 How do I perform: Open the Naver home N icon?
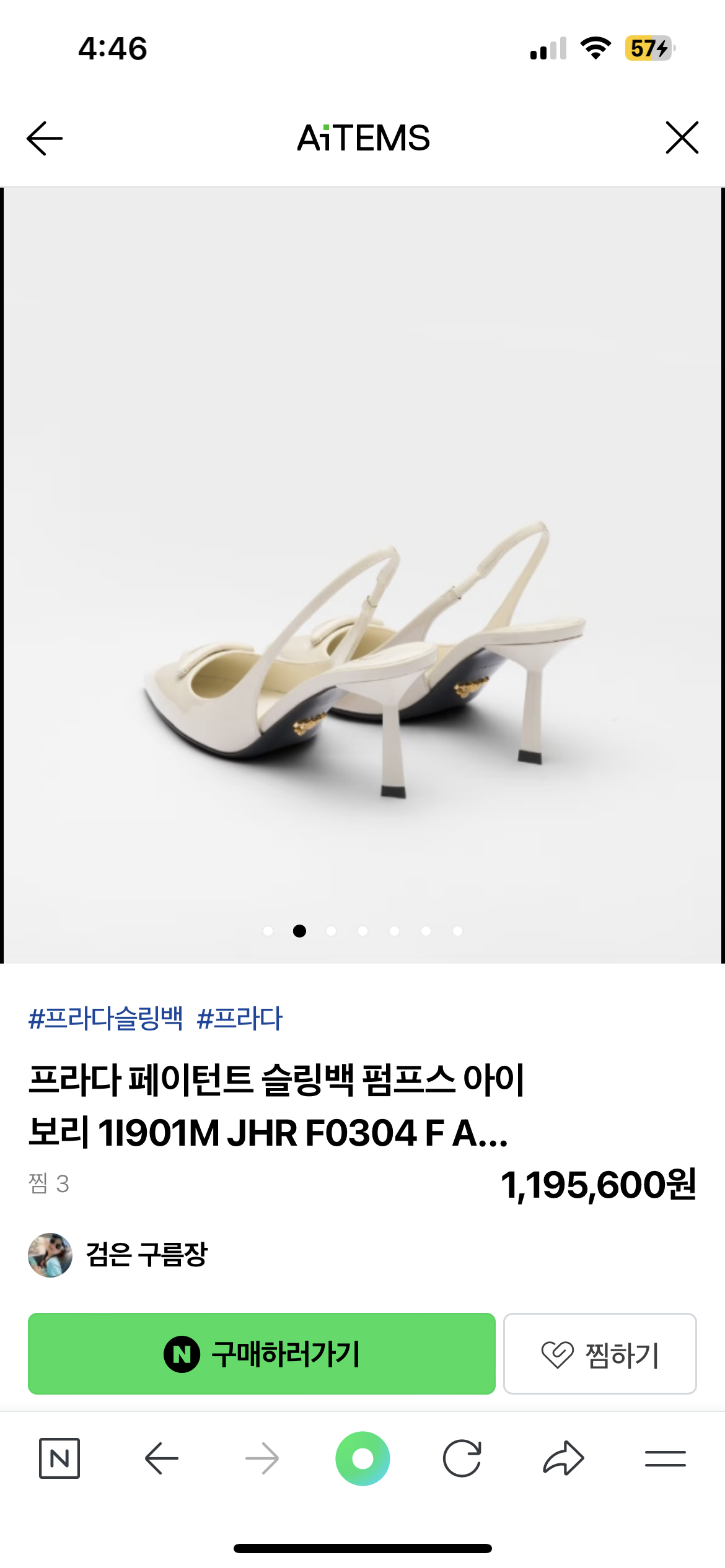click(x=59, y=1458)
